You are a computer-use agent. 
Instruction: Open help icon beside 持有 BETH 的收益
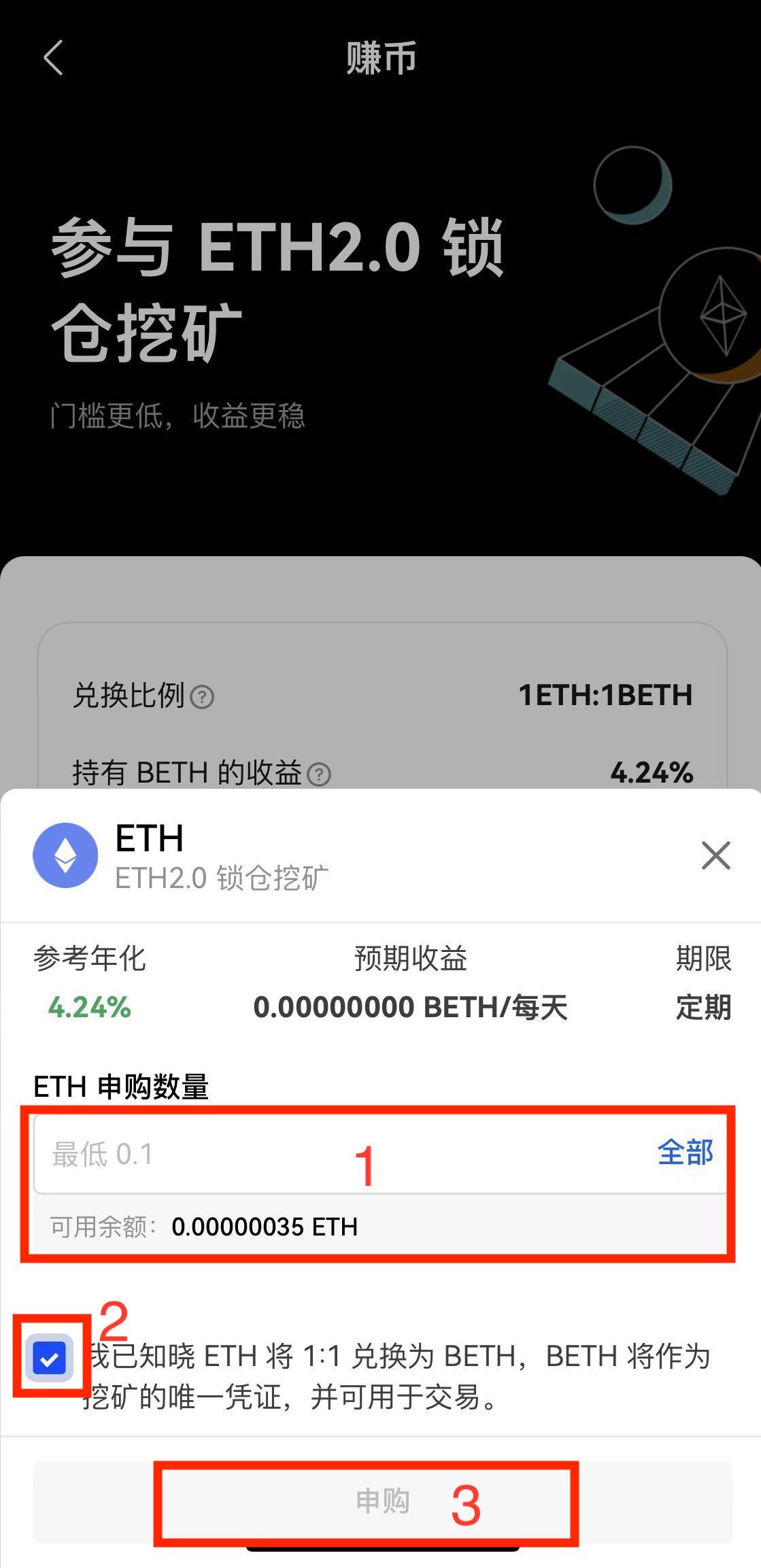(x=319, y=774)
